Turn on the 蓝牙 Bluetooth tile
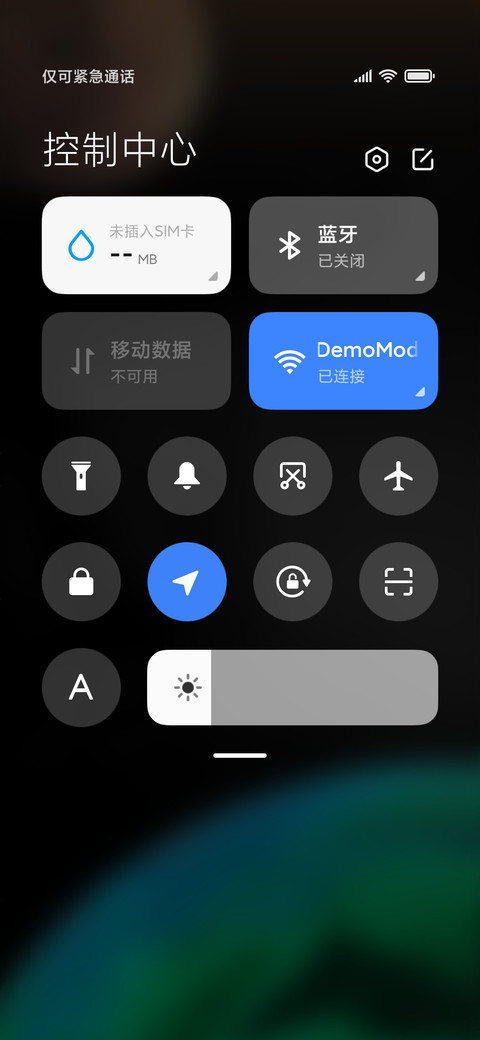This screenshot has width=480, height=1040. (x=343, y=245)
